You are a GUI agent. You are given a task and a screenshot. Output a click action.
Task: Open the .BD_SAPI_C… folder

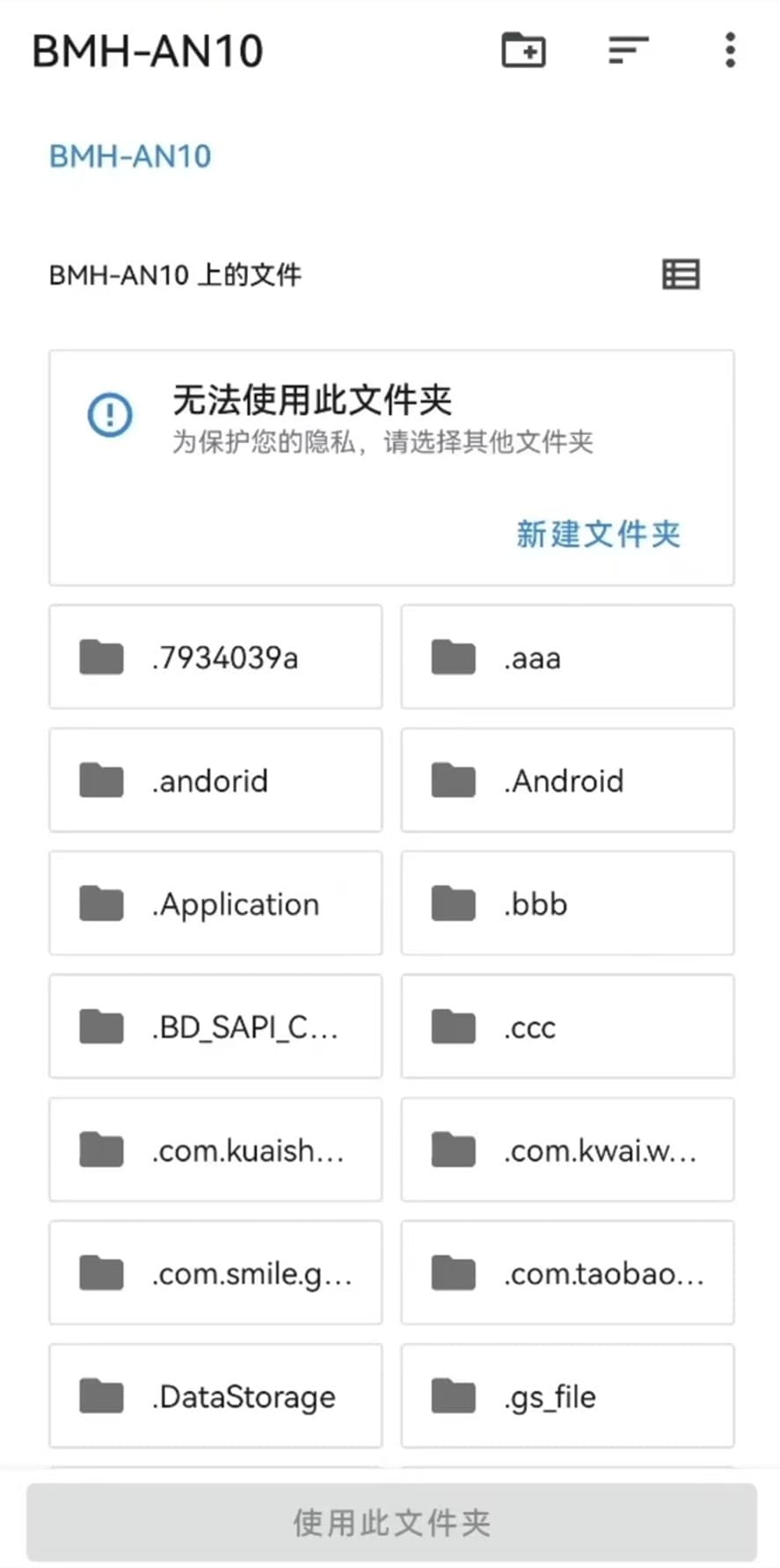pyautogui.click(x=215, y=1026)
